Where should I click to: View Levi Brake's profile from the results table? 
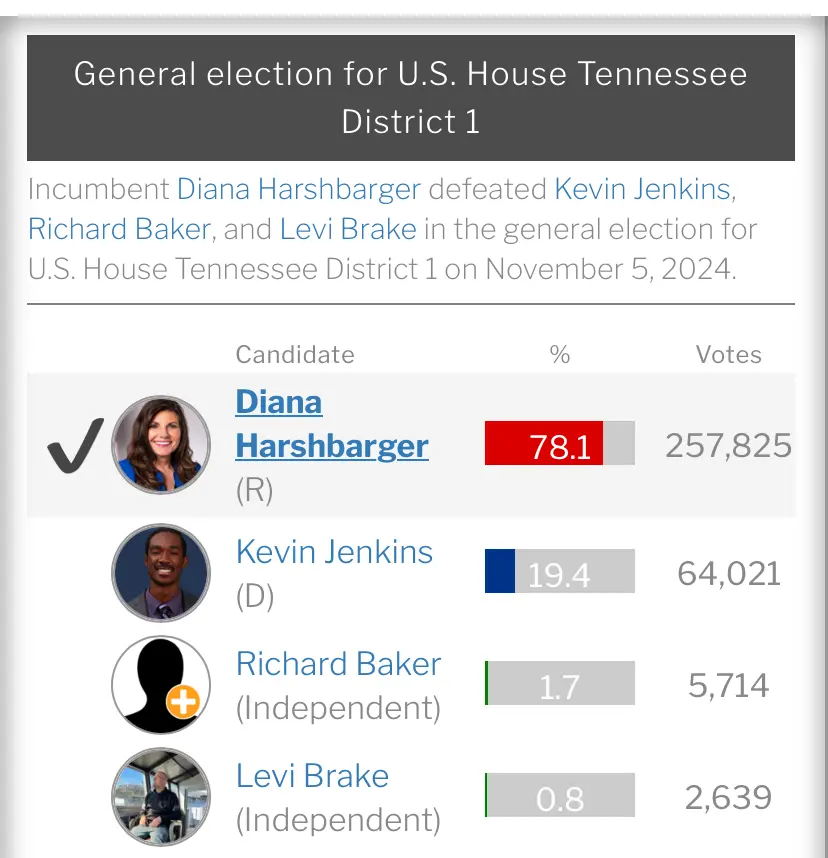312,776
